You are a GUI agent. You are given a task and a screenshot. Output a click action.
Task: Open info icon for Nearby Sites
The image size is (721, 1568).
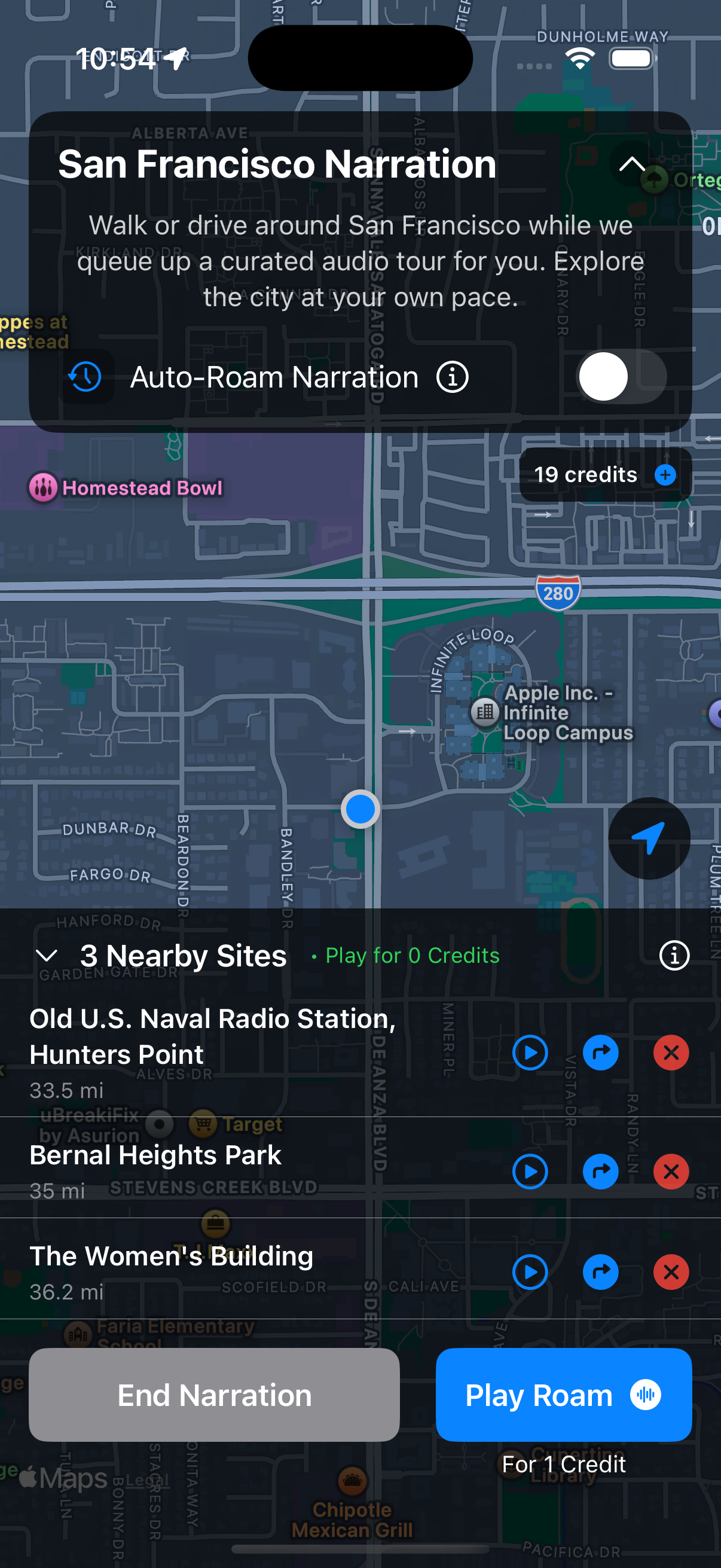pyautogui.click(x=674, y=955)
